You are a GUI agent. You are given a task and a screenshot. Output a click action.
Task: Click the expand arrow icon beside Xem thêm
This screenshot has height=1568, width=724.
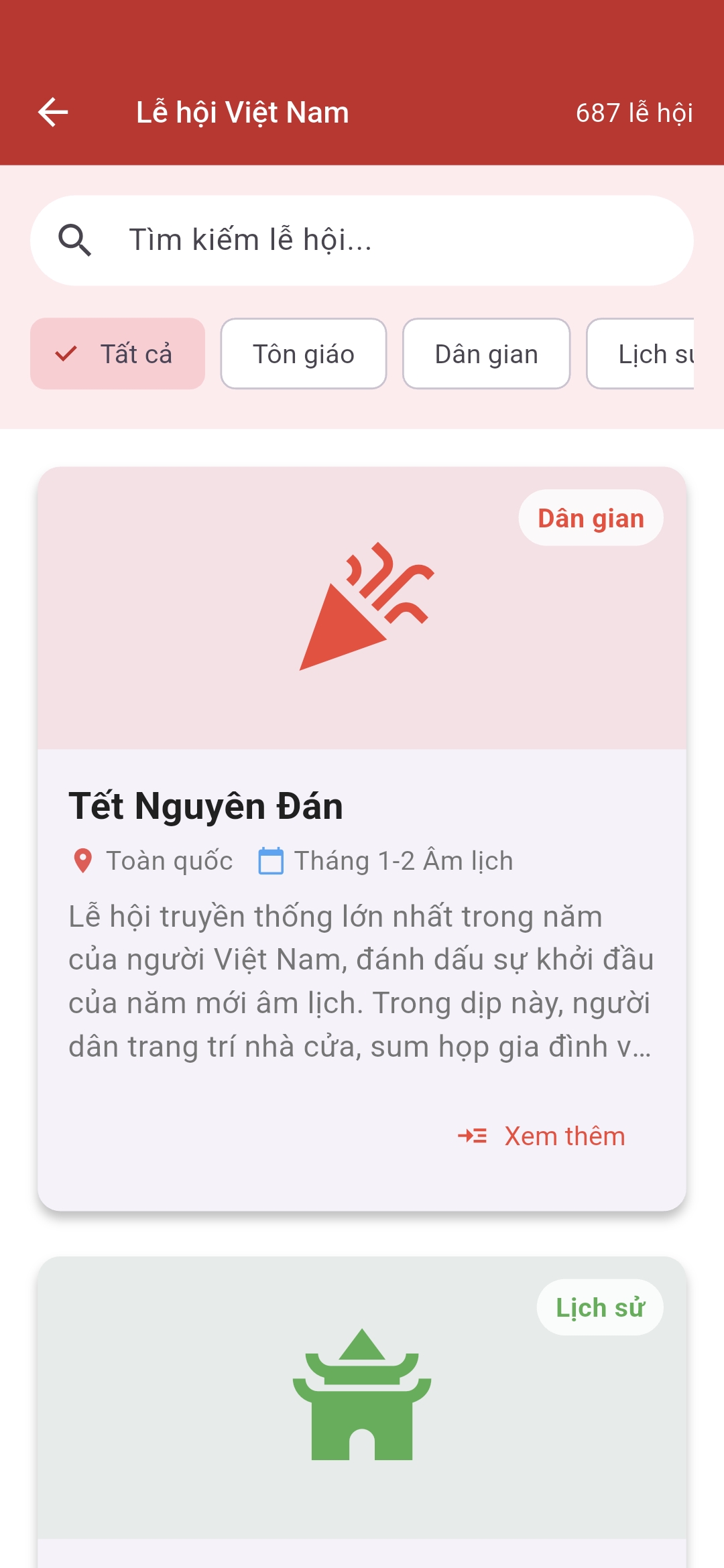(471, 1135)
